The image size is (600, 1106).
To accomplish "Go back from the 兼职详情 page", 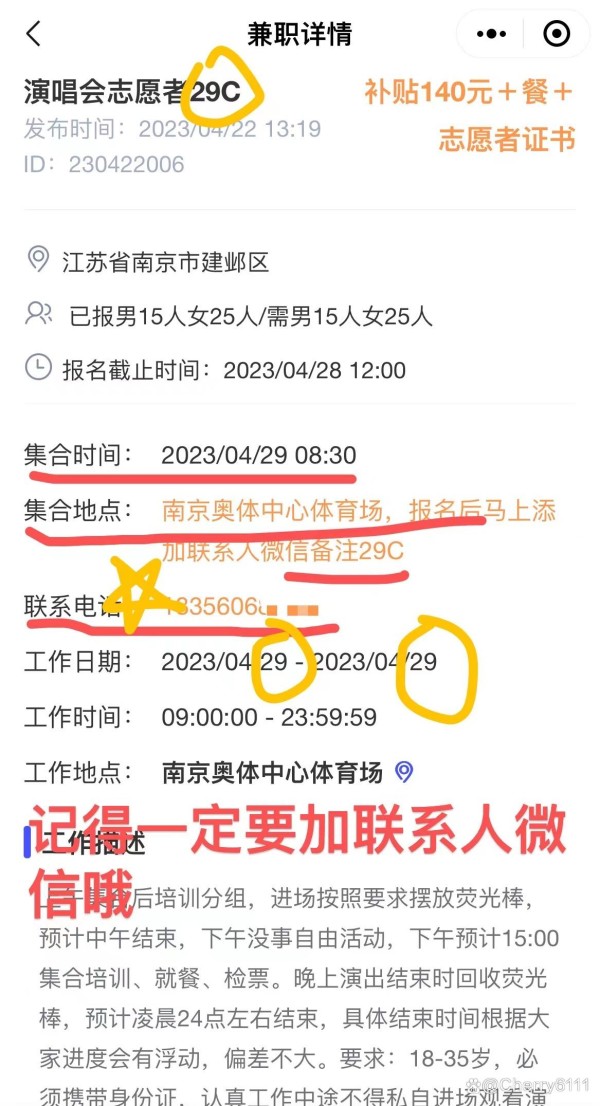I will pyautogui.click(x=33, y=33).
